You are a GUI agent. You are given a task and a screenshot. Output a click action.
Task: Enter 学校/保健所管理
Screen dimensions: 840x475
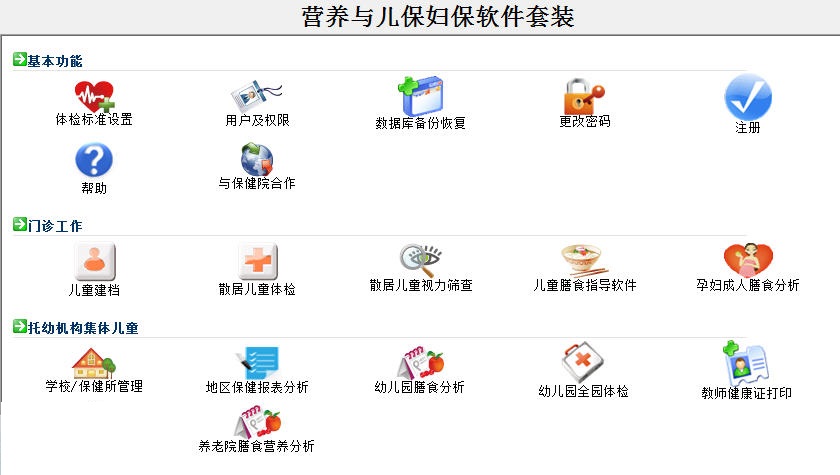click(x=94, y=362)
